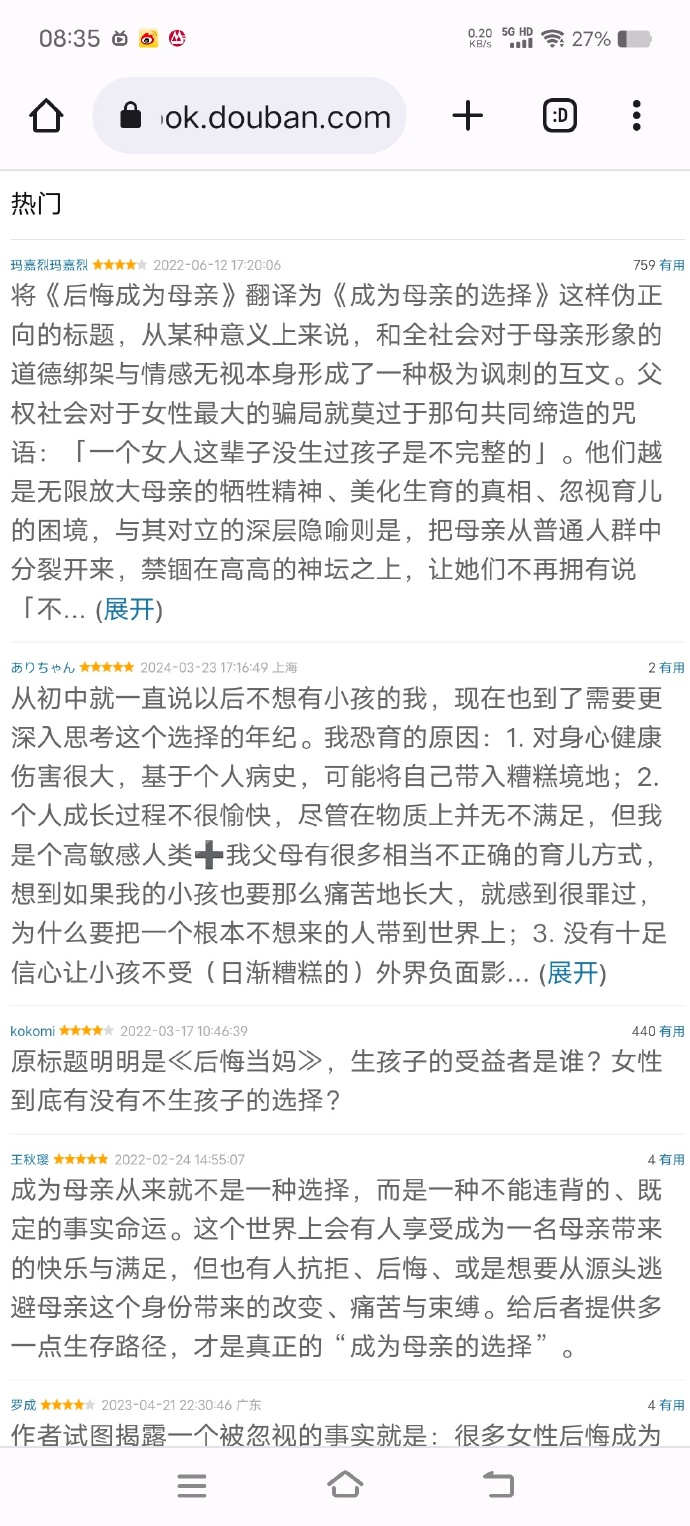Open a new browser tab

467,116
